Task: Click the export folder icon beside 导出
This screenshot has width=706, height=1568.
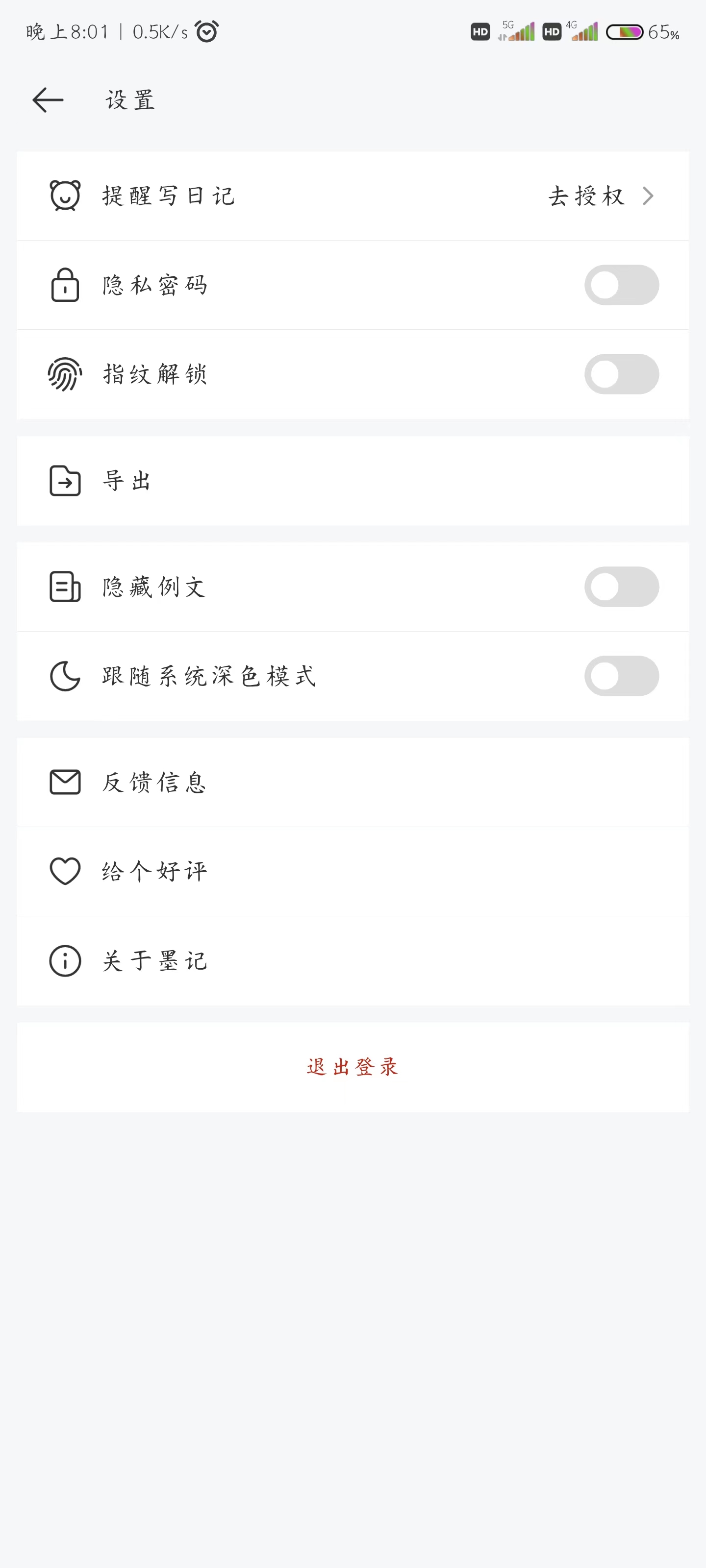Action: [x=64, y=481]
